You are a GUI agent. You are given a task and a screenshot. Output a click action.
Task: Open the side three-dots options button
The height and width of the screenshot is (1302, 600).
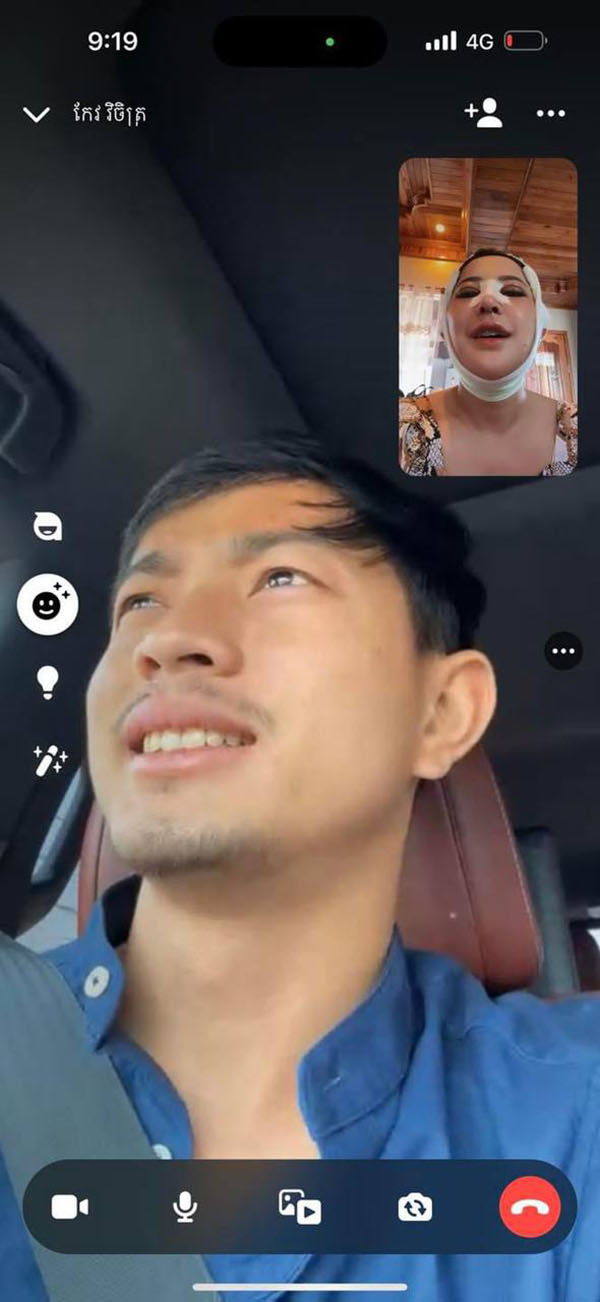tap(563, 652)
